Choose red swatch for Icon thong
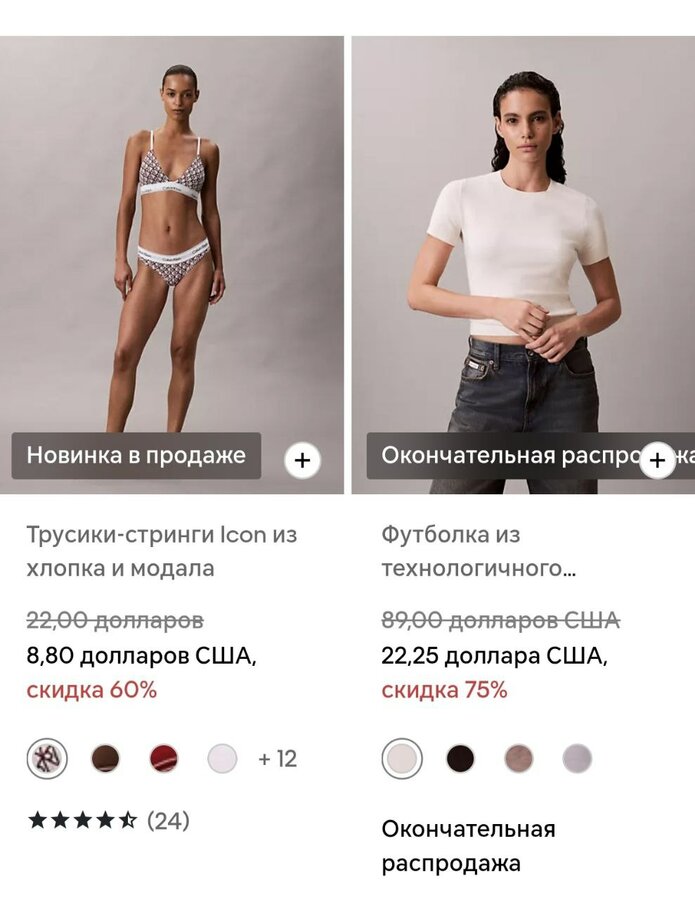The image size is (695, 900). point(163,759)
